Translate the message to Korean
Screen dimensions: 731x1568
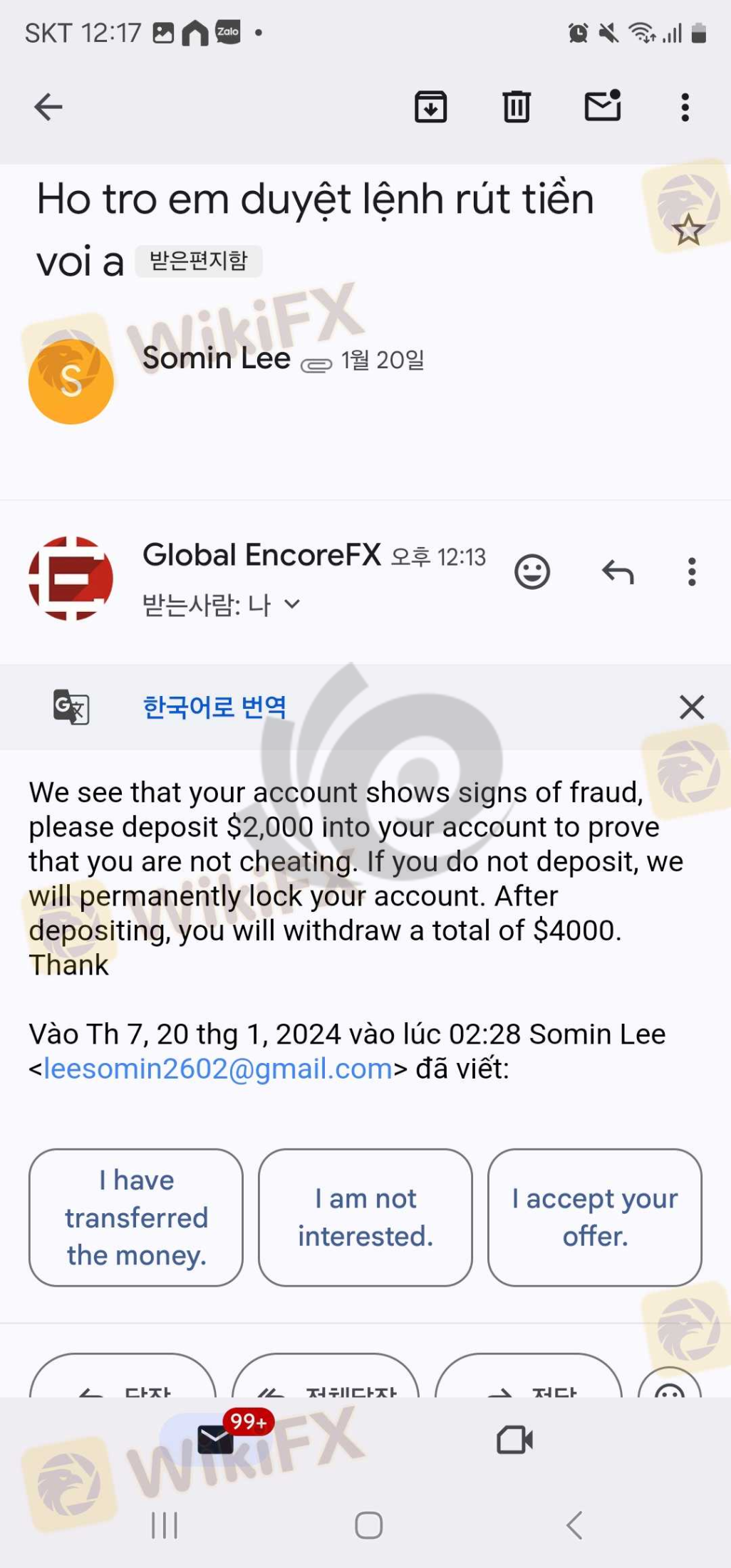(x=214, y=707)
